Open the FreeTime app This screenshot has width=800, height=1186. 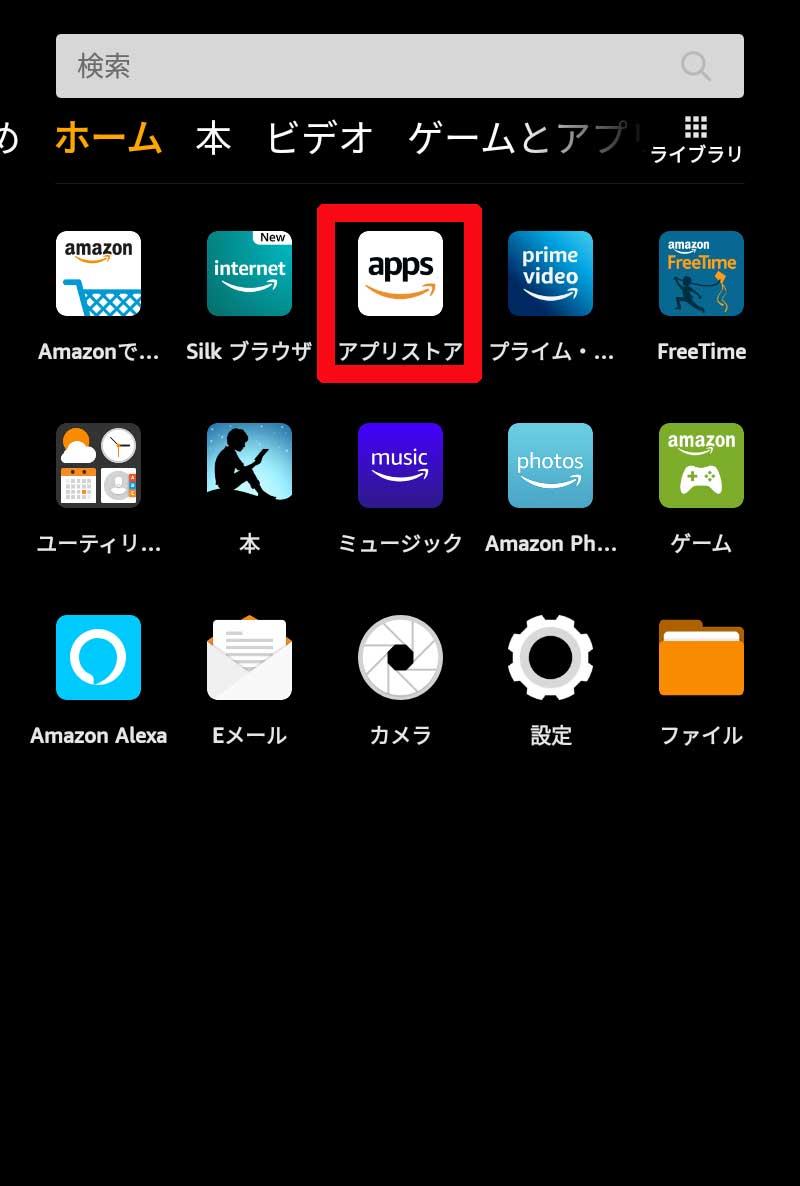click(701, 274)
